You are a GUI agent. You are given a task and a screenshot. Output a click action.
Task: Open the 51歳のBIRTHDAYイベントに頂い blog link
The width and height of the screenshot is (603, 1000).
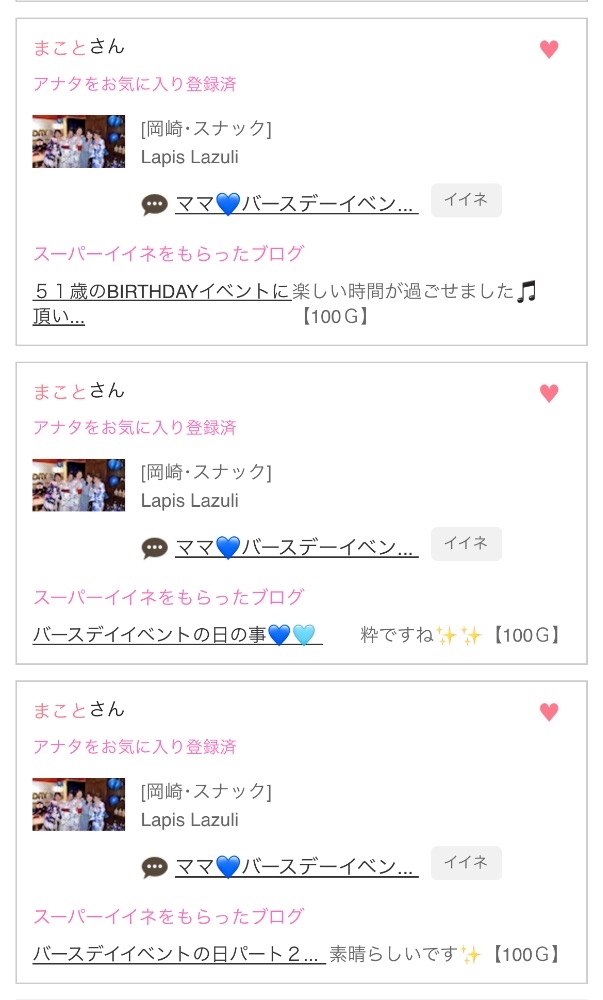[162, 304]
